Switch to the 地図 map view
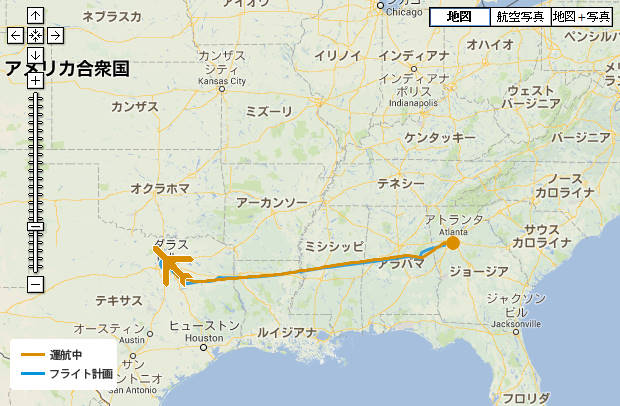The width and height of the screenshot is (620, 406). (460, 17)
